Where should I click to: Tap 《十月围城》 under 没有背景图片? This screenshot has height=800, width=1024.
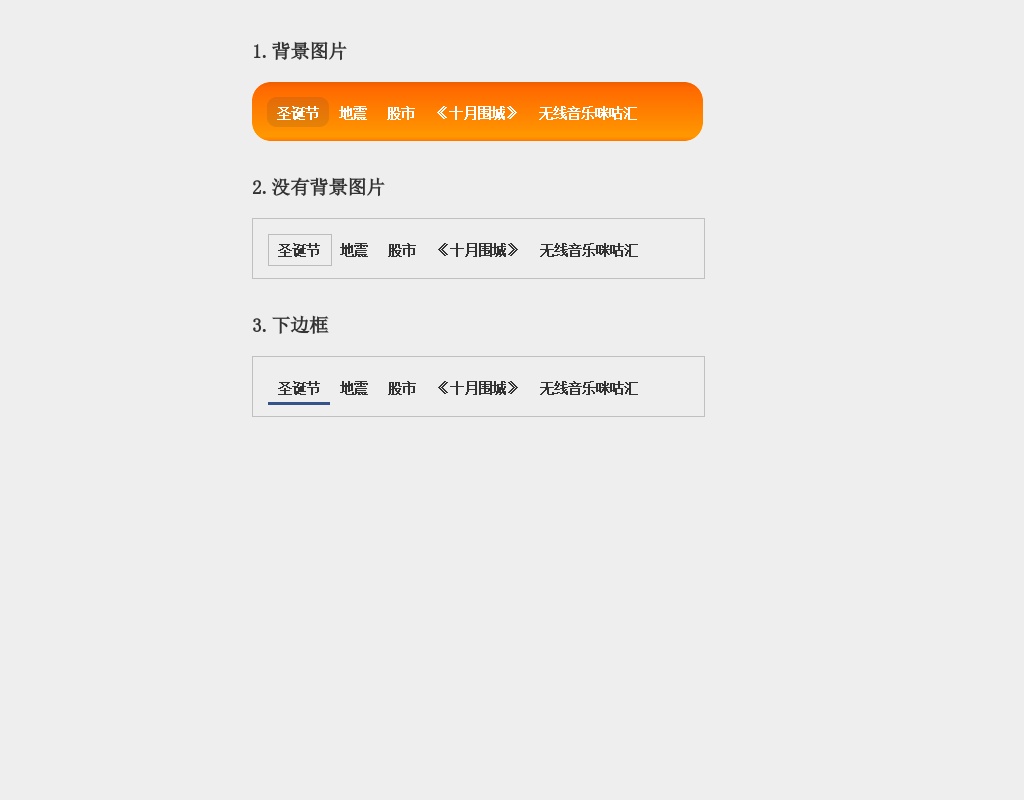point(478,250)
